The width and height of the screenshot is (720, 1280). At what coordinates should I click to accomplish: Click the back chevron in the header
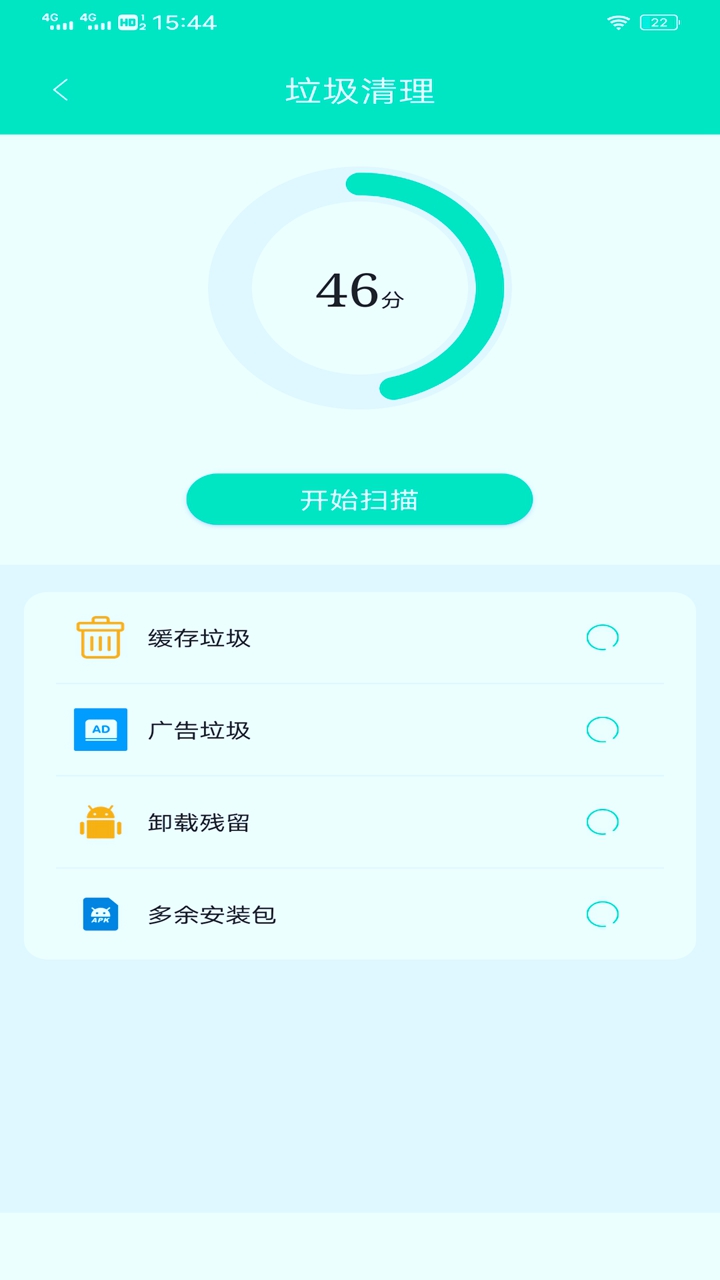tap(62, 90)
